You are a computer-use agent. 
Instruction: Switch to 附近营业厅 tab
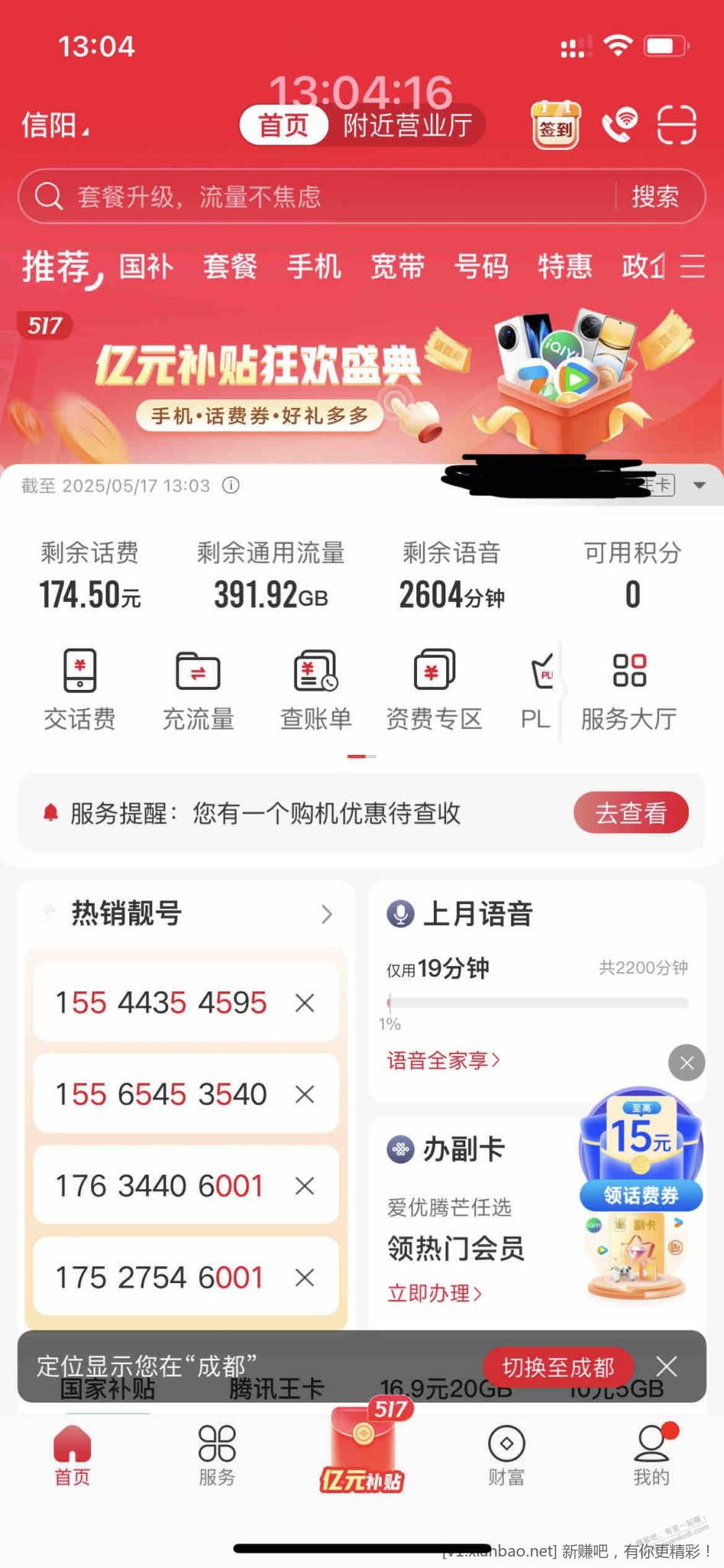coord(406,125)
